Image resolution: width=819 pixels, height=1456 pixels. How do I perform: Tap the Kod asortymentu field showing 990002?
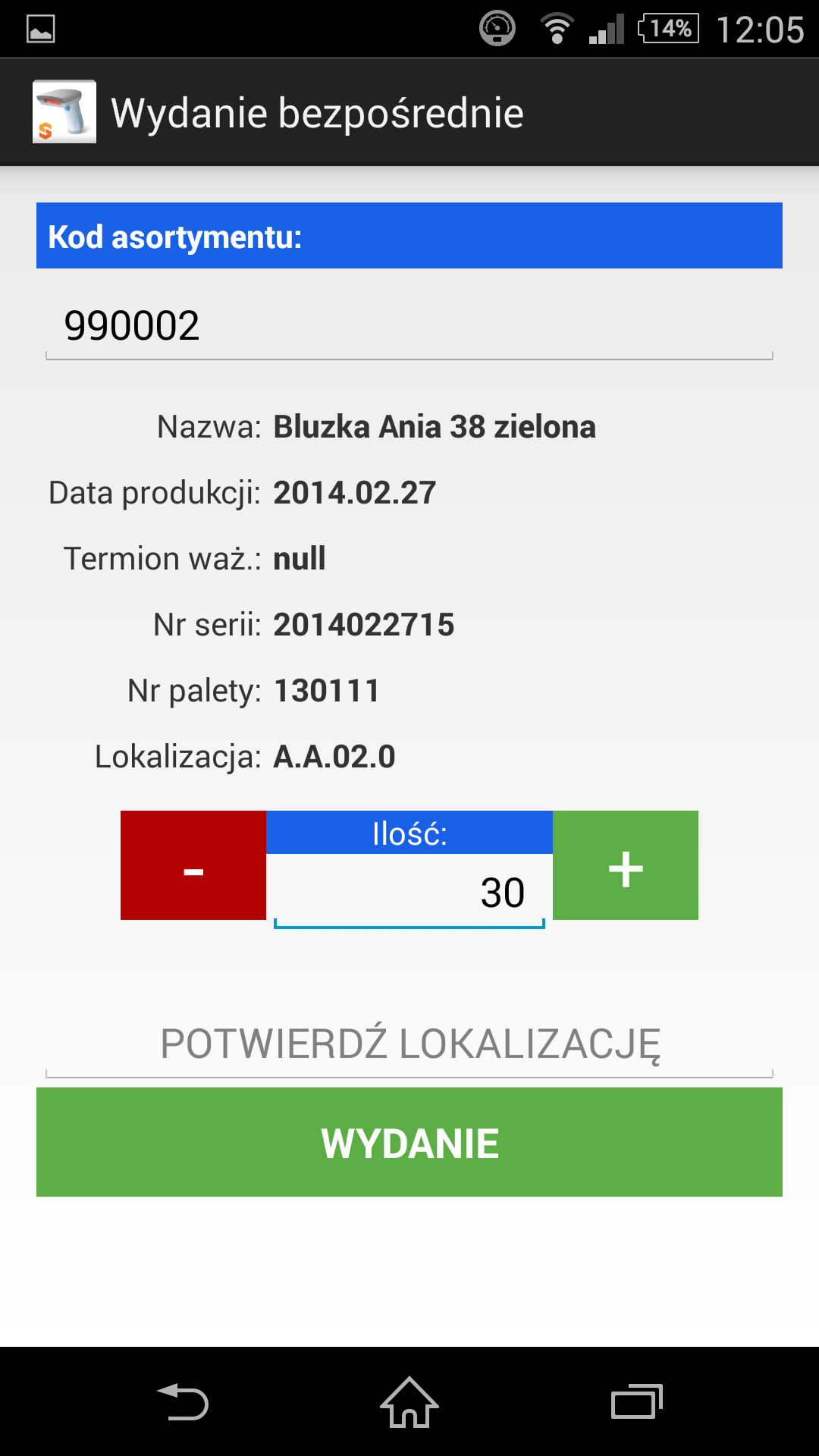click(x=409, y=325)
